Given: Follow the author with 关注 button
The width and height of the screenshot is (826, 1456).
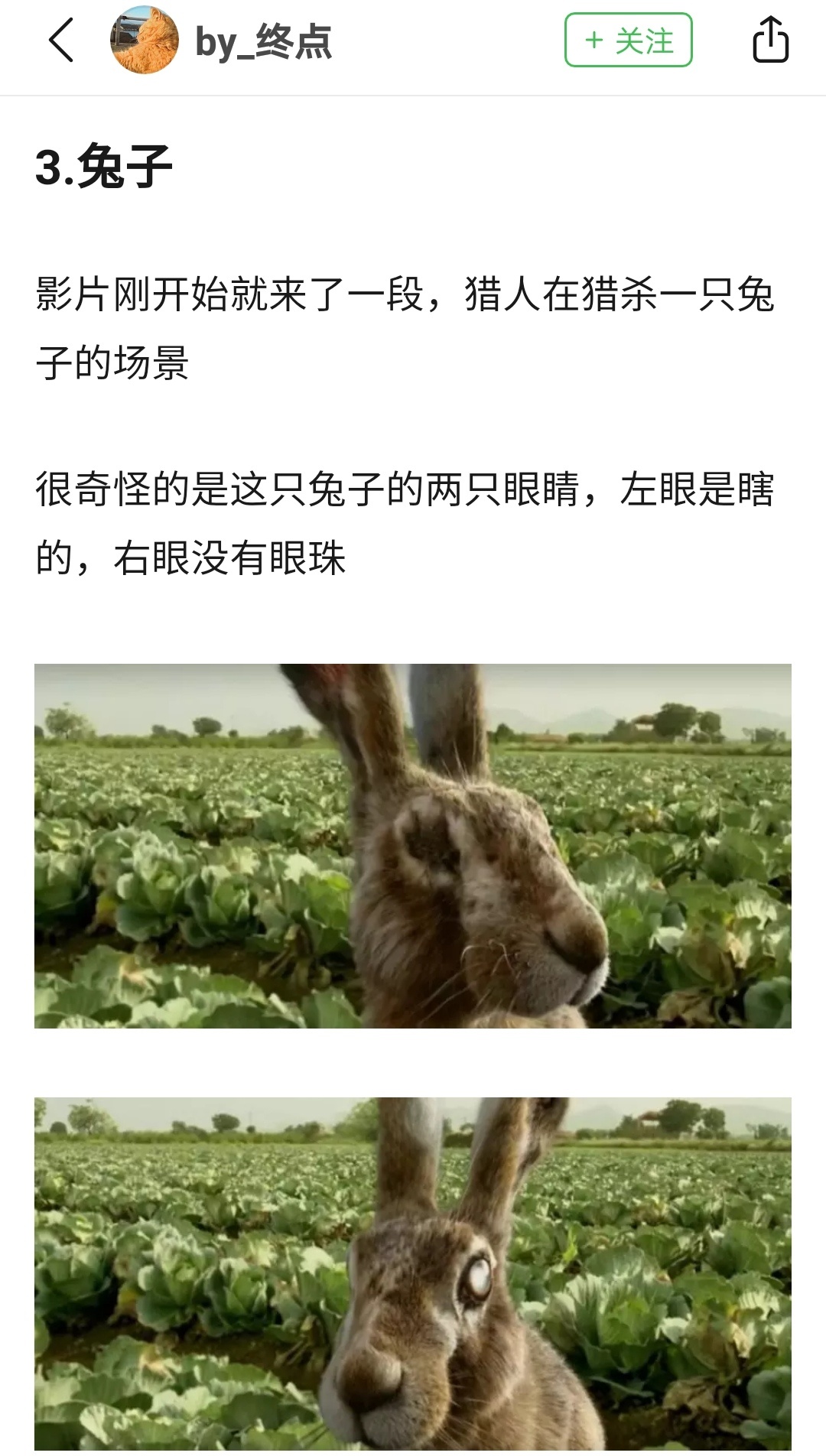Looking at the screenshot, I should coord(628,41).
